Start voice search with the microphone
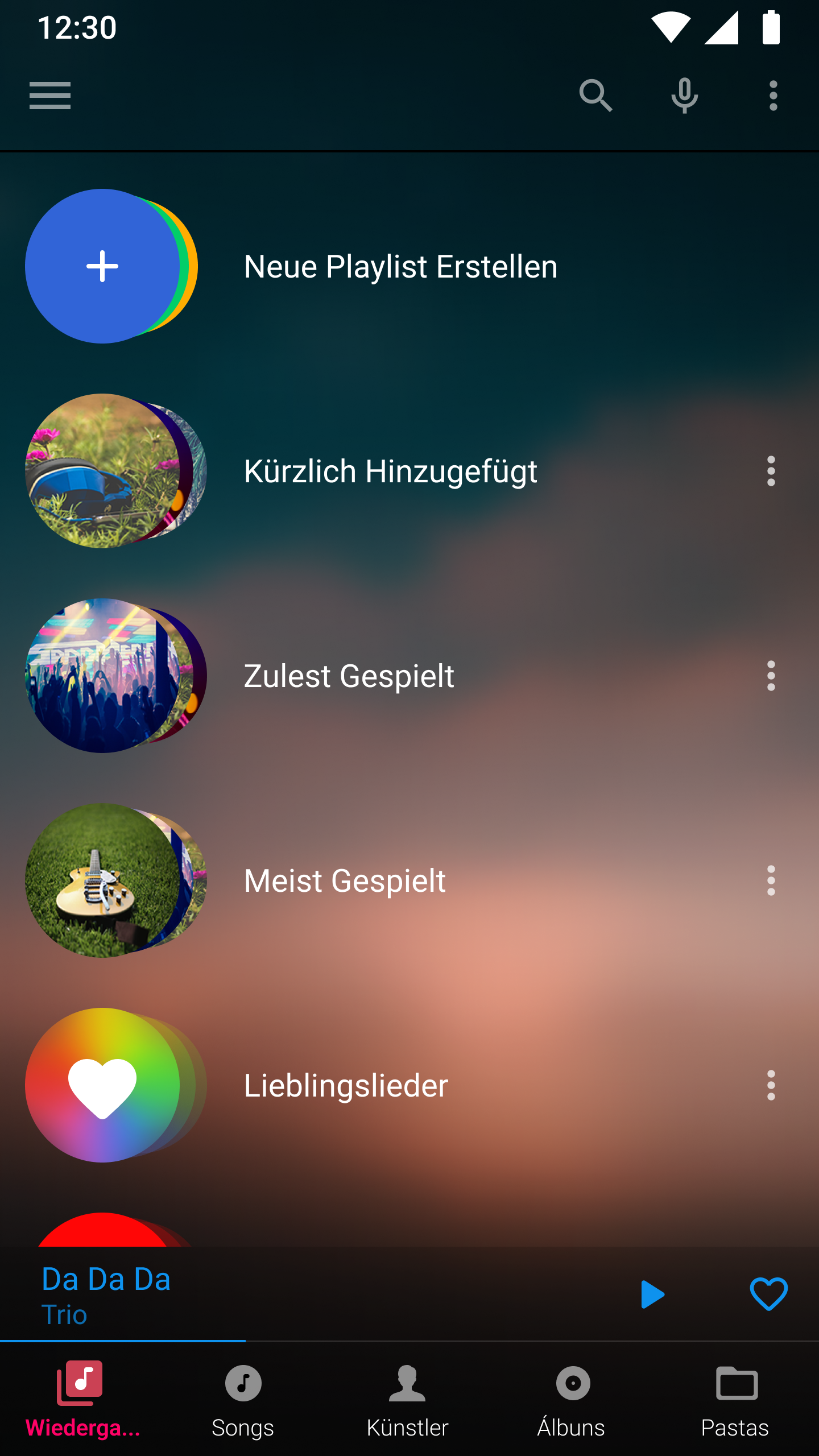The image size is (819, 1456). 684,95
